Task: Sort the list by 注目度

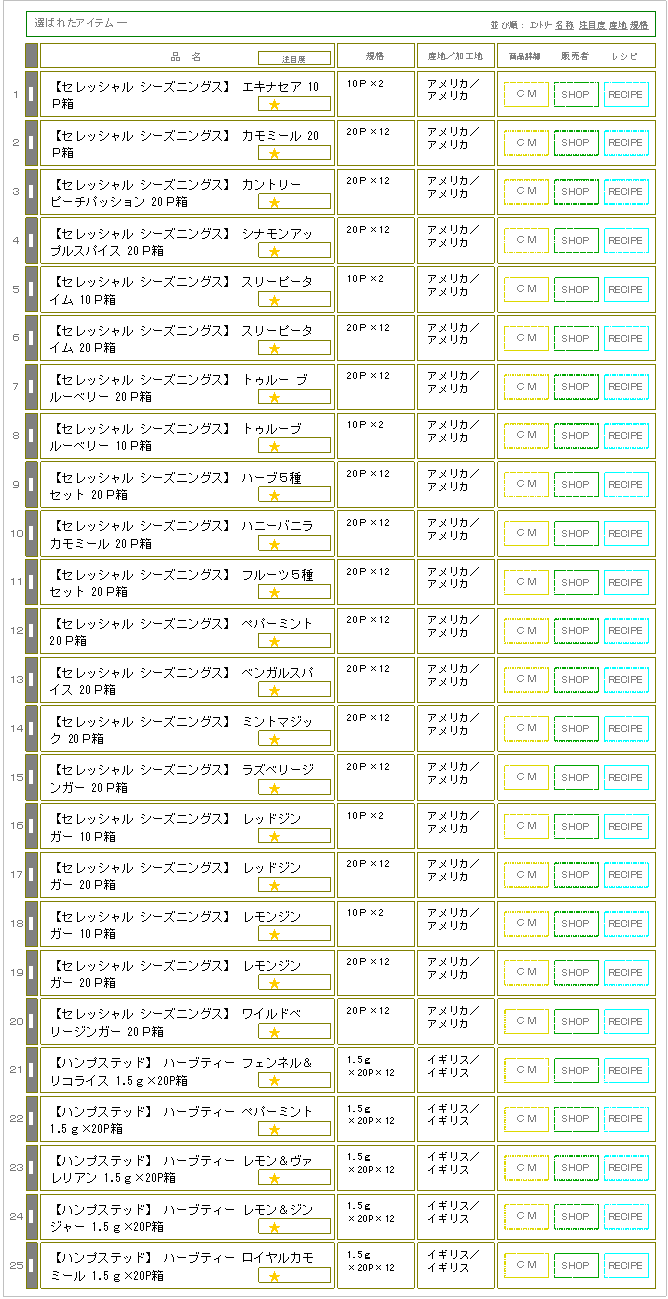Action: click(590, 24)
